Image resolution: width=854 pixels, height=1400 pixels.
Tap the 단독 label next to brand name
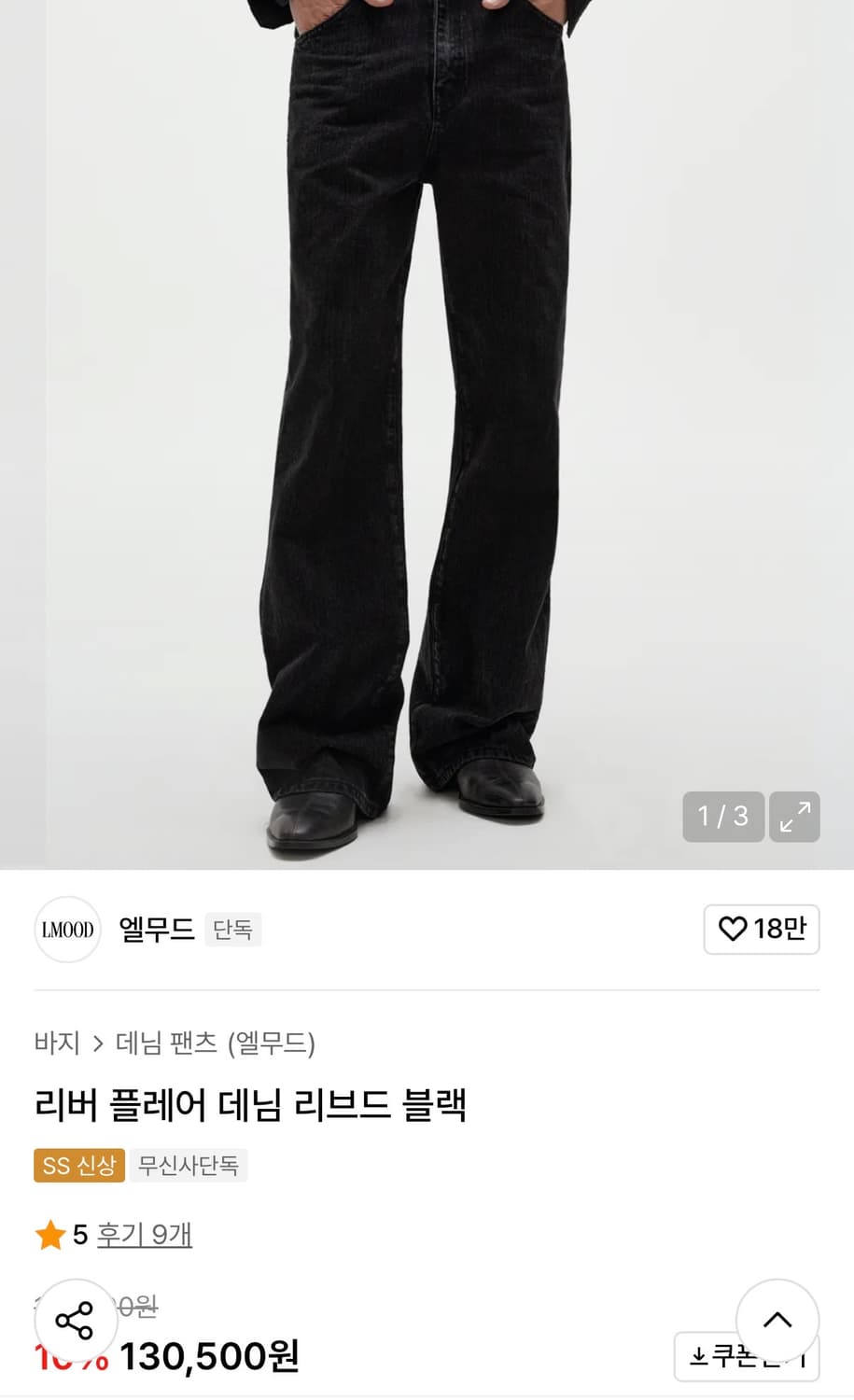[x=232, y=930]
